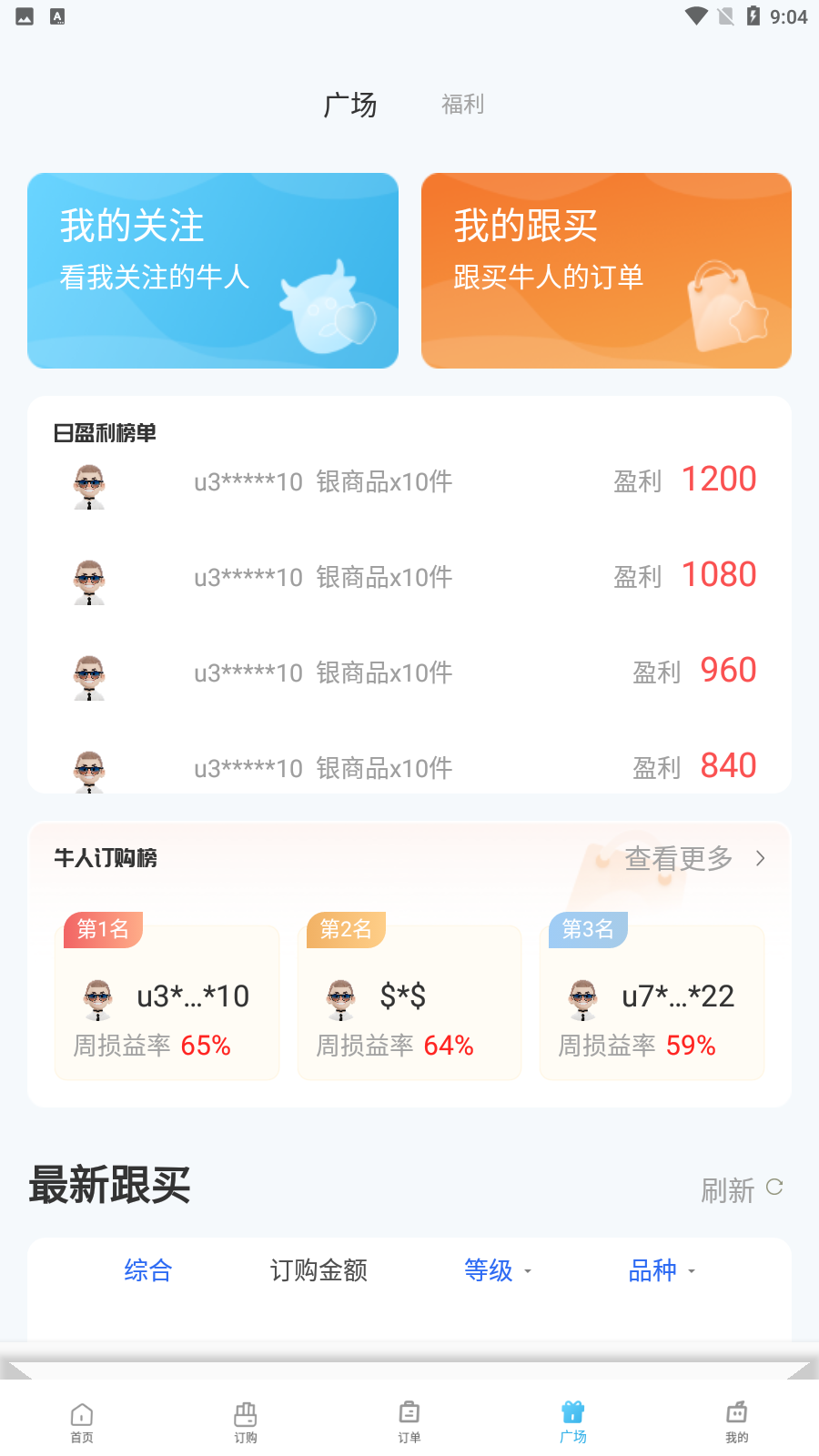Switch to the 福利 tab
Viewport: 819px width, 1456px height.
point(462,105)
